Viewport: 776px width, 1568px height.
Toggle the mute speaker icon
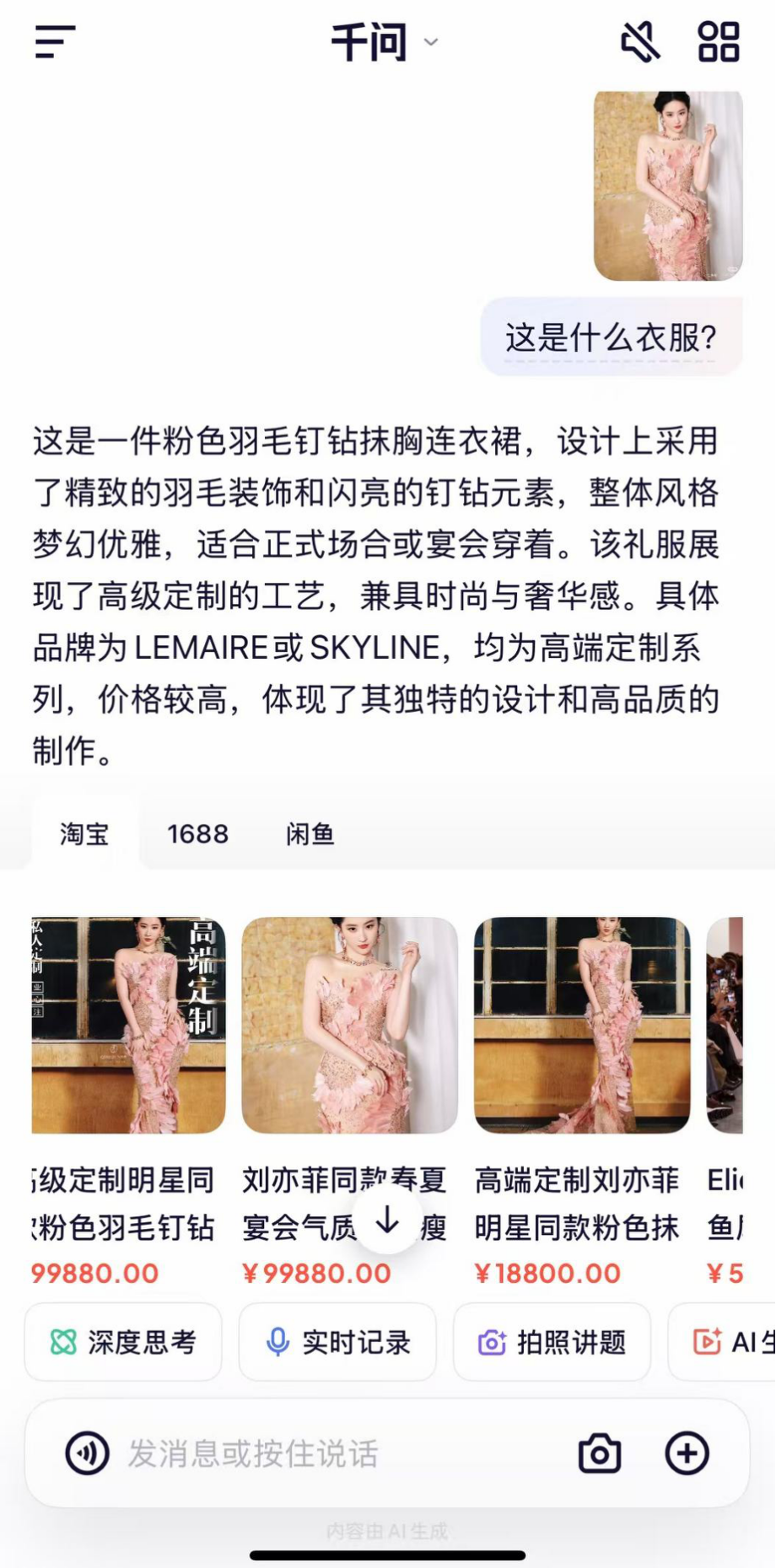pos(640,41)
